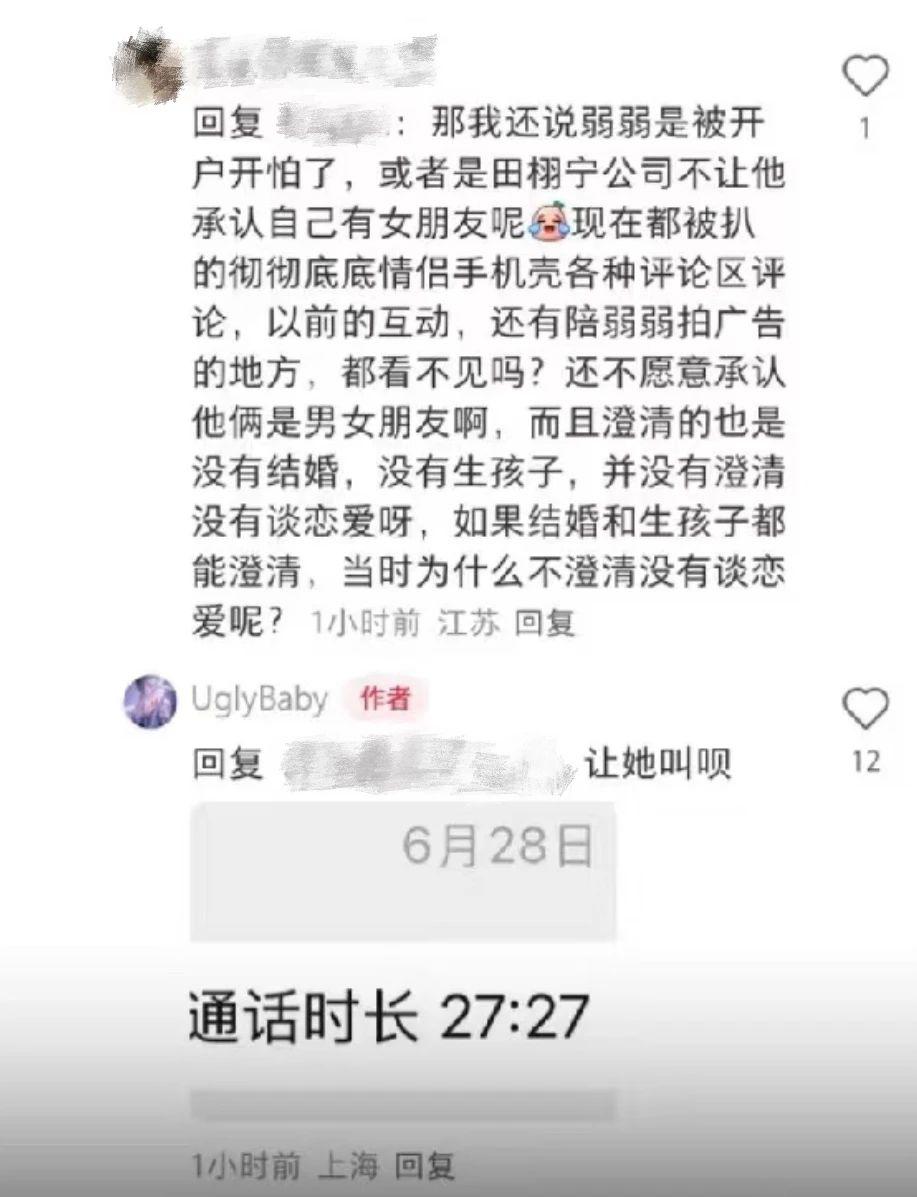Tap the UglyBaby username
Viewport: 917px width, 1197px height.
click(x=259, y=699)
